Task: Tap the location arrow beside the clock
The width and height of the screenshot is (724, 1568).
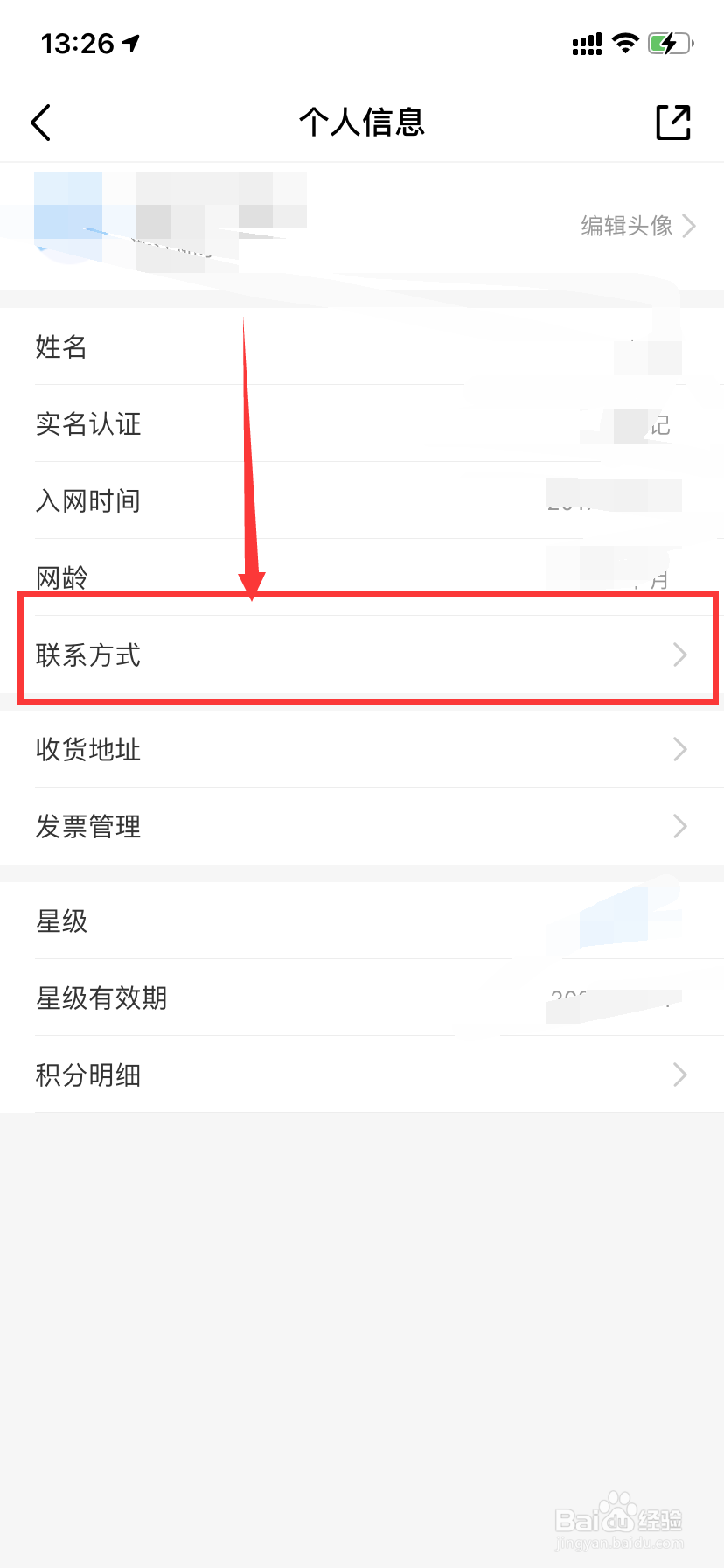Action: (131, 43)
